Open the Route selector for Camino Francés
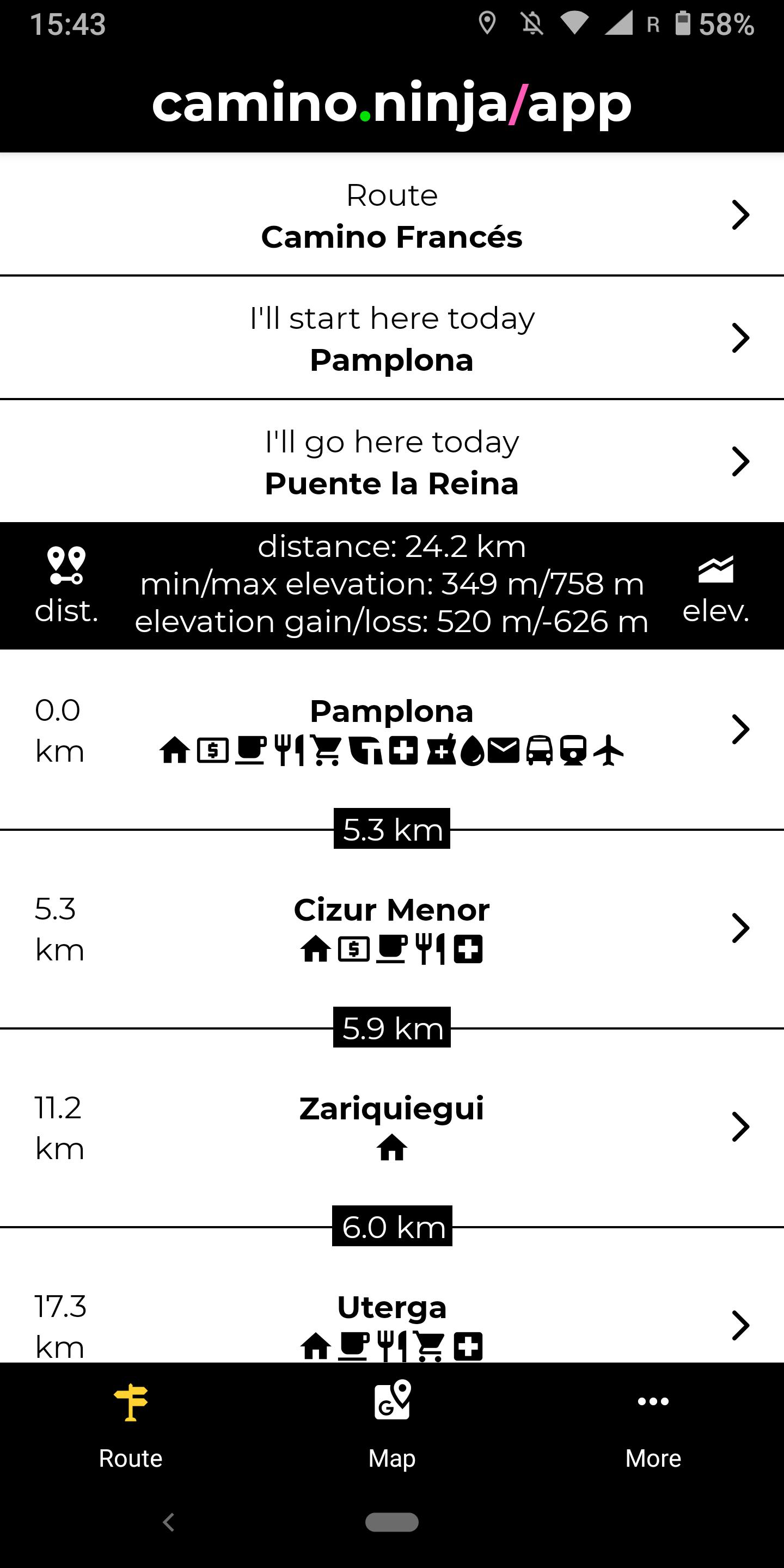 pyautogui.click(x=392, y=215)
